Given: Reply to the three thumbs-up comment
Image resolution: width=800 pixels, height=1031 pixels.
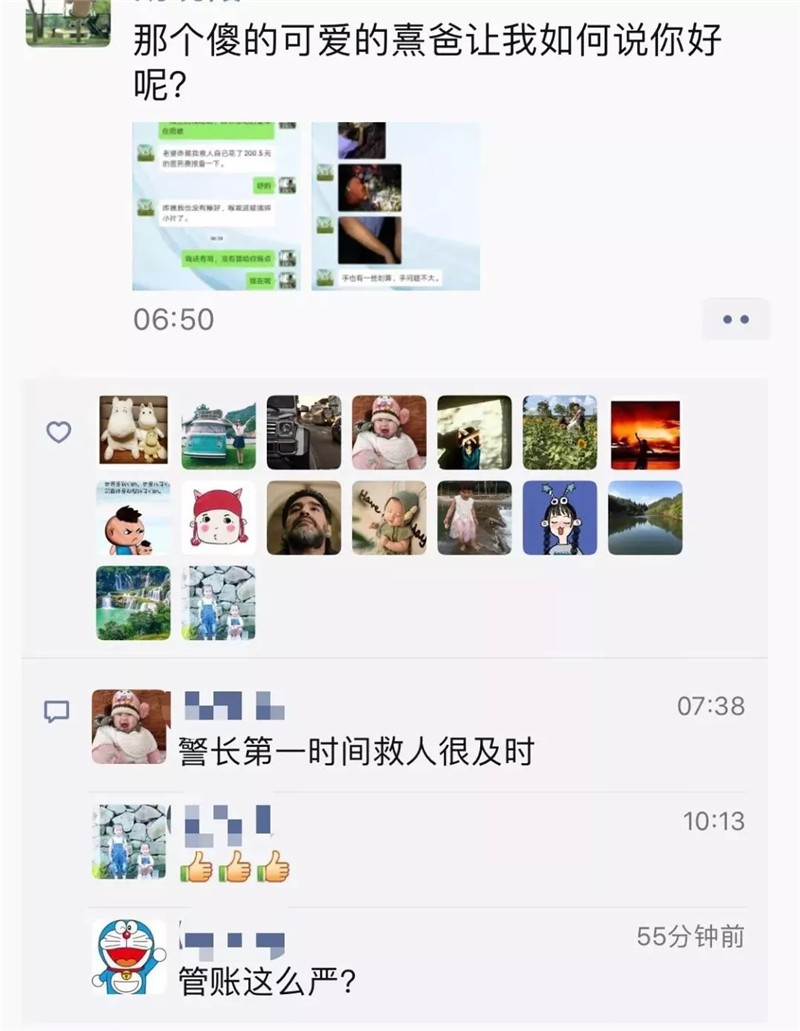Looking at the screenshot, I should click(x=235, y=866).
